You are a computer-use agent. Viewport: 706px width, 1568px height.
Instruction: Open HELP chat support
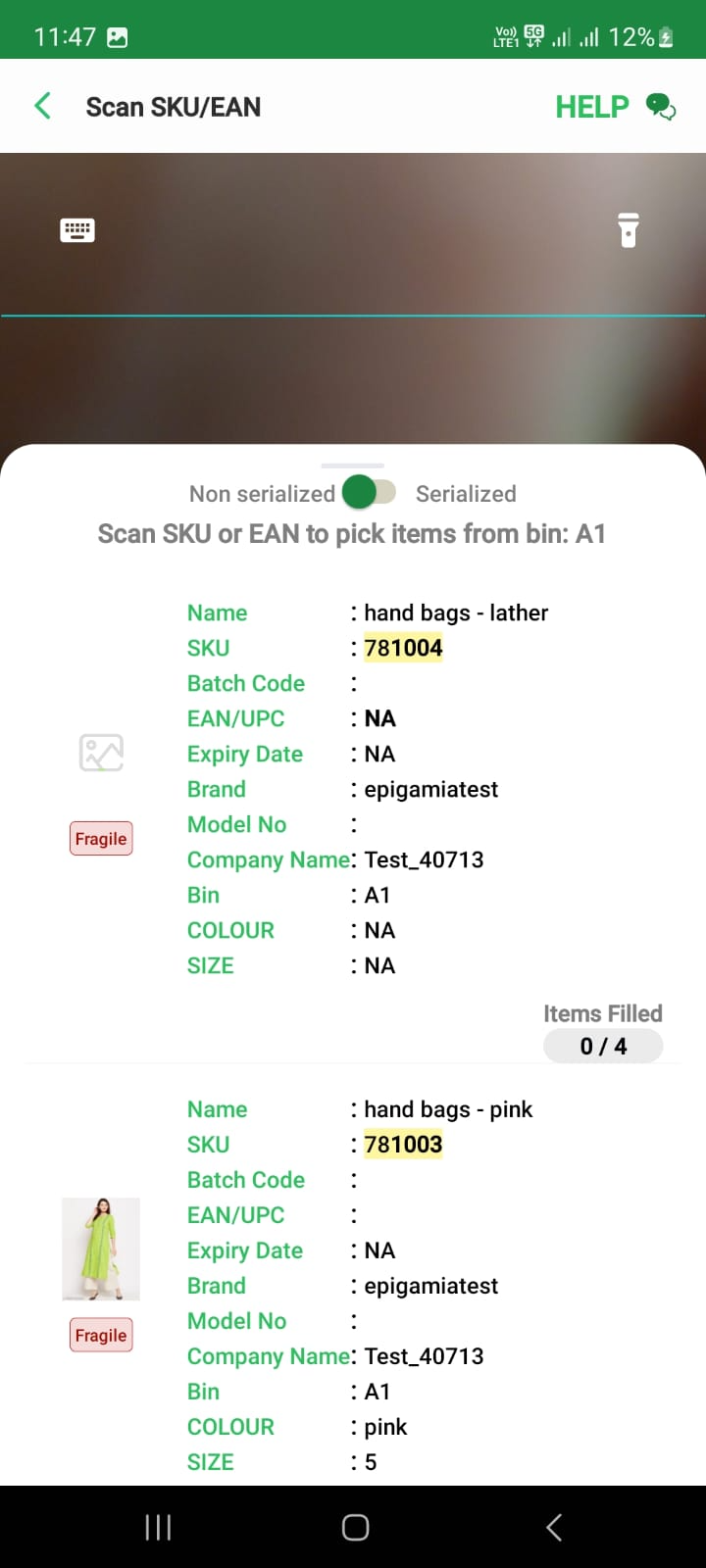coord(615,106)
